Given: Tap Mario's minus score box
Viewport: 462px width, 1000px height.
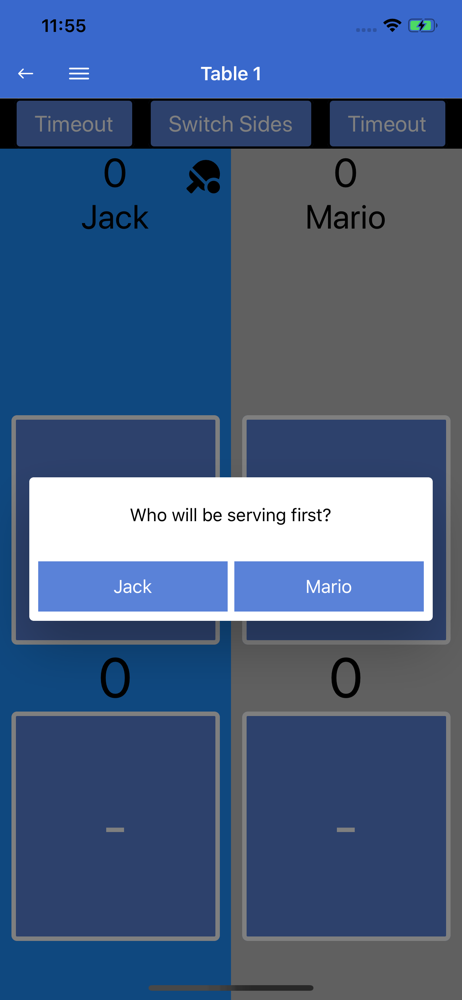Looking at the screenshot, I should [x=346, y=827].
